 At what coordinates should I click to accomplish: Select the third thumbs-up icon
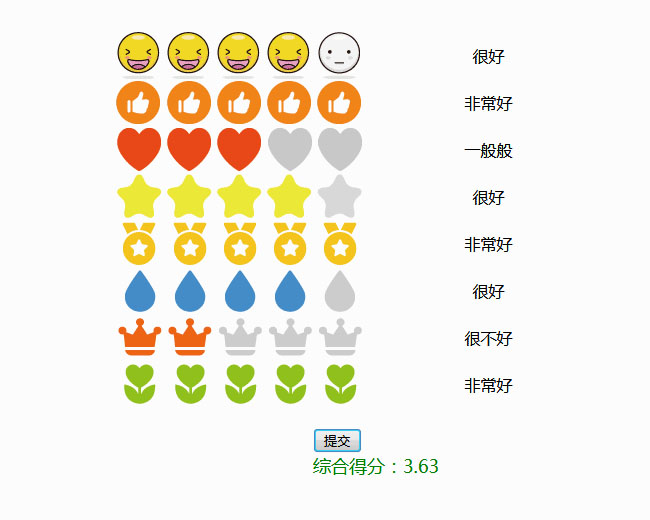pyautogui.click(x=239, y=102)
